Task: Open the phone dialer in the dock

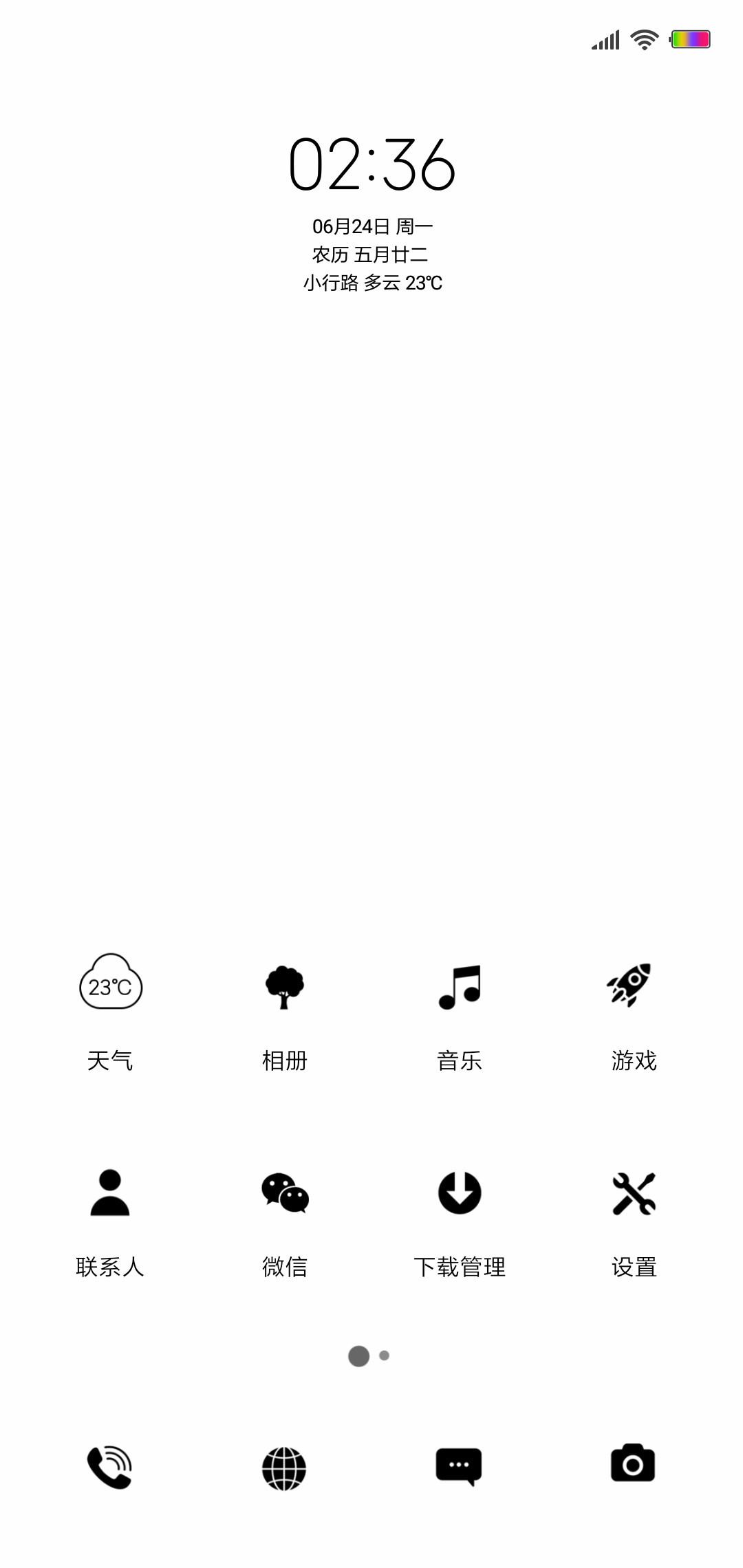Action: point(109,1468)
